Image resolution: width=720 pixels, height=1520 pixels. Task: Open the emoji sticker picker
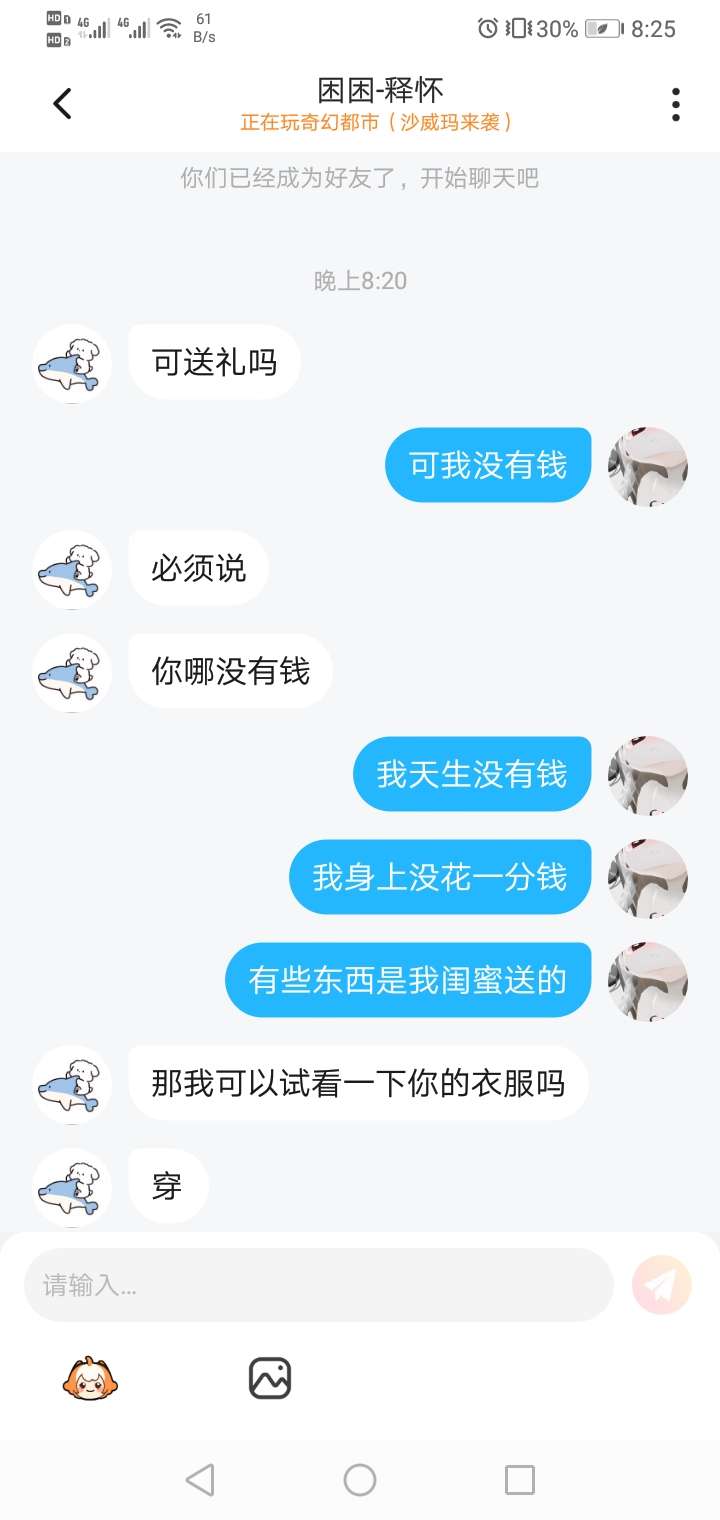point(91,1379)
